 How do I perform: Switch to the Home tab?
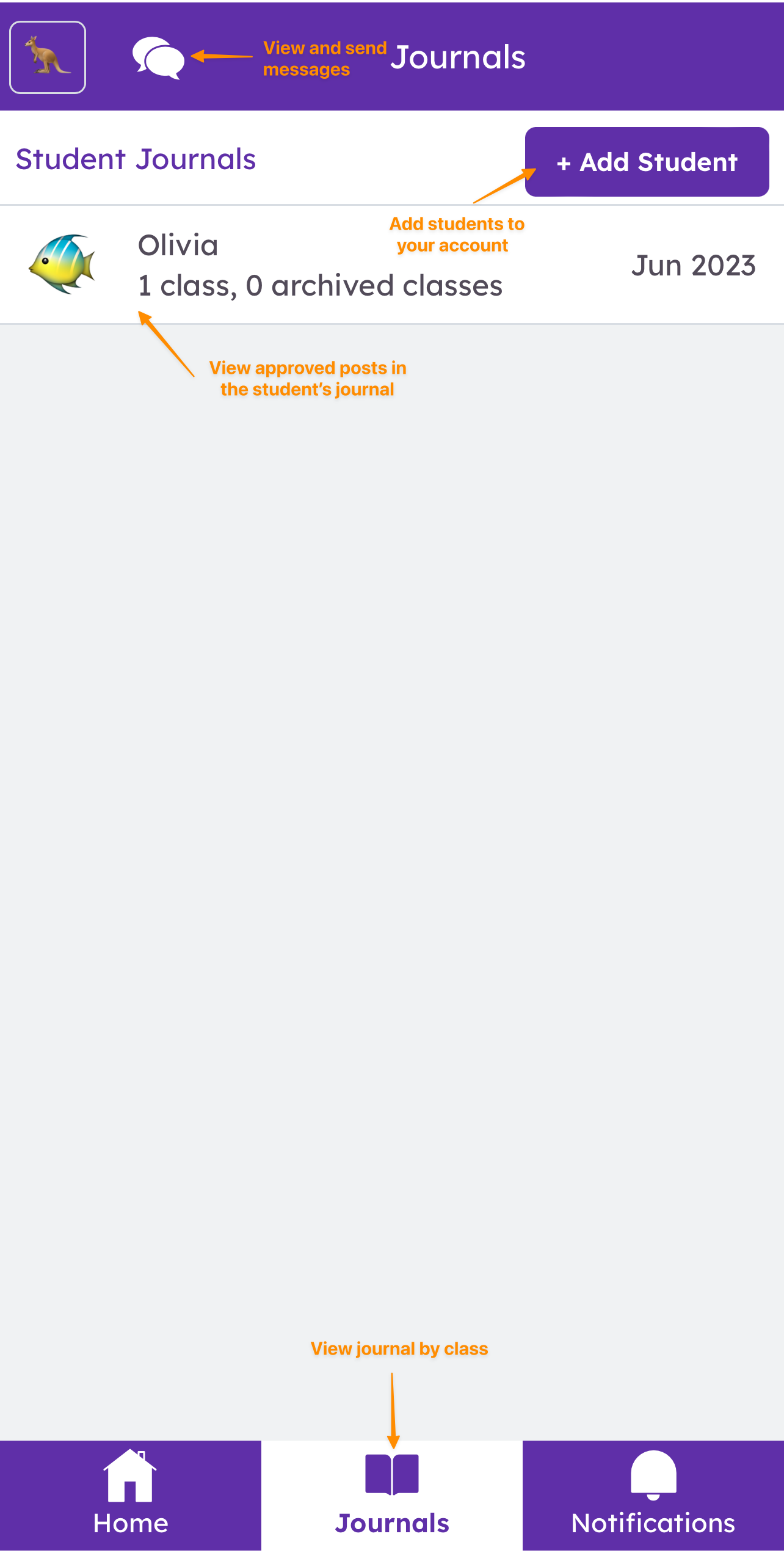130,1495
